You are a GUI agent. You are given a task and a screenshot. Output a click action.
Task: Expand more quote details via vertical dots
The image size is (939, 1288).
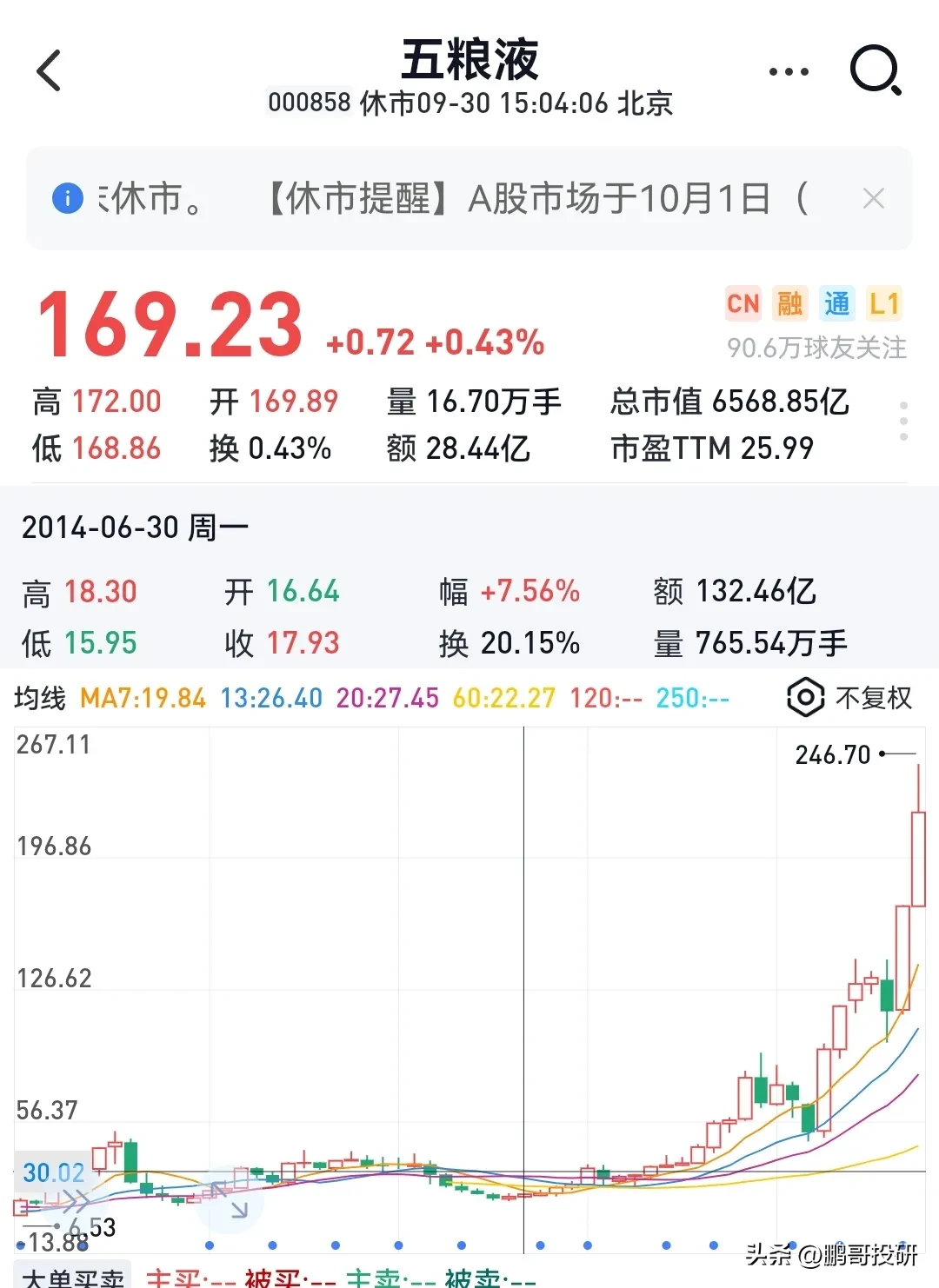click(903, 422)
